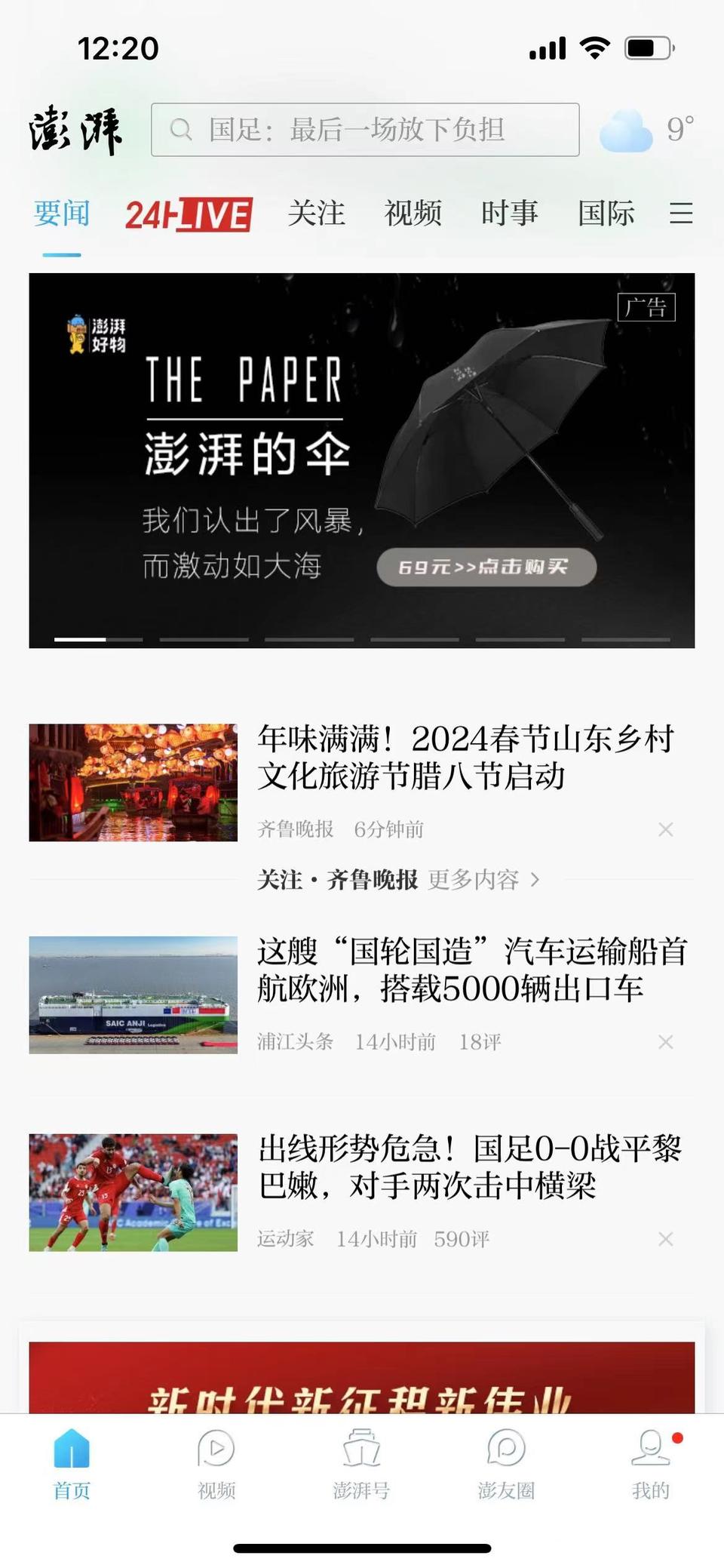Go to the 国际 channel tab
Screen dimensions: 724x1568
[x=606, y=214]
